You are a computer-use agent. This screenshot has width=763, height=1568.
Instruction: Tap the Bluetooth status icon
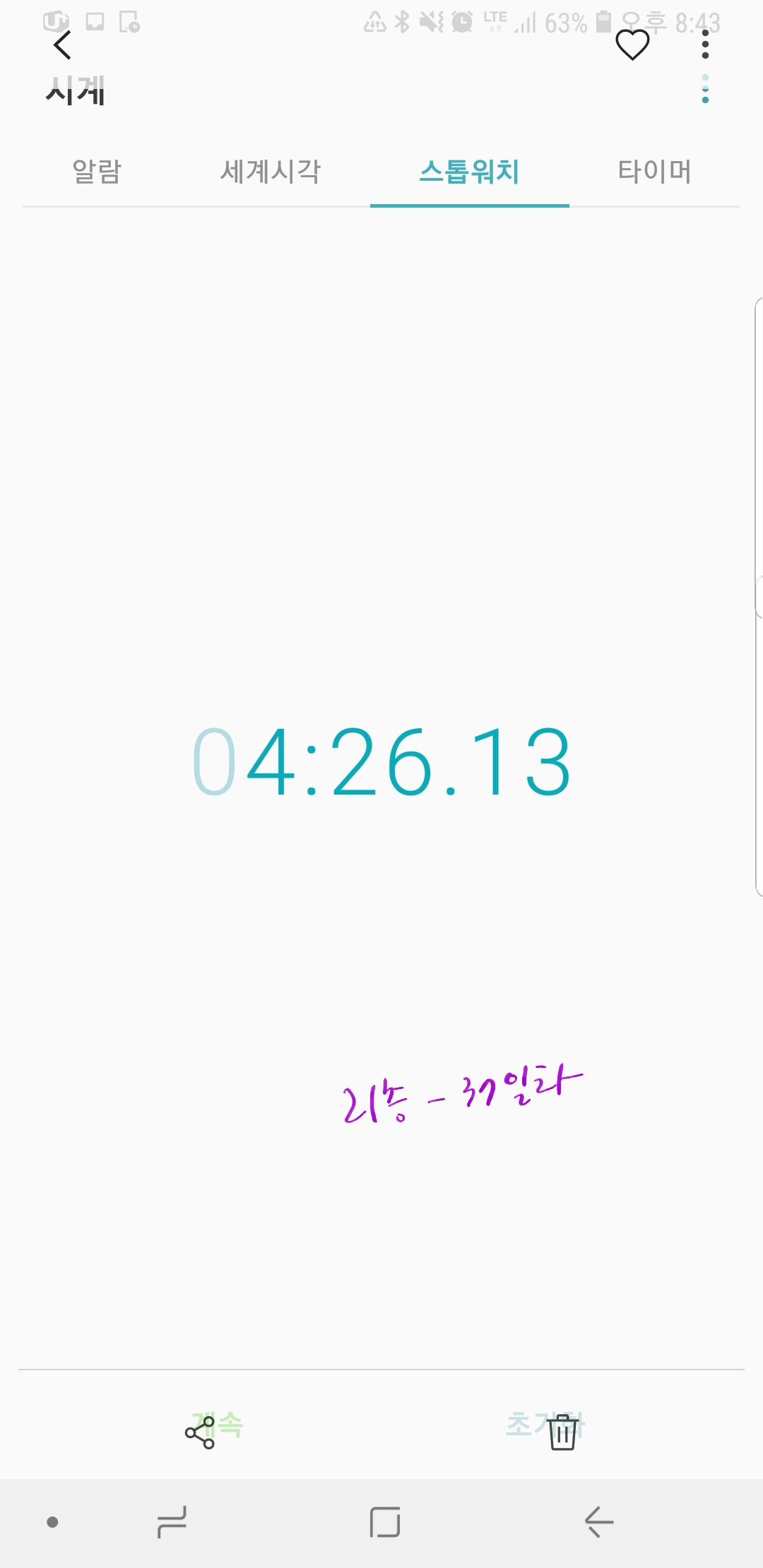coord(401,23)
